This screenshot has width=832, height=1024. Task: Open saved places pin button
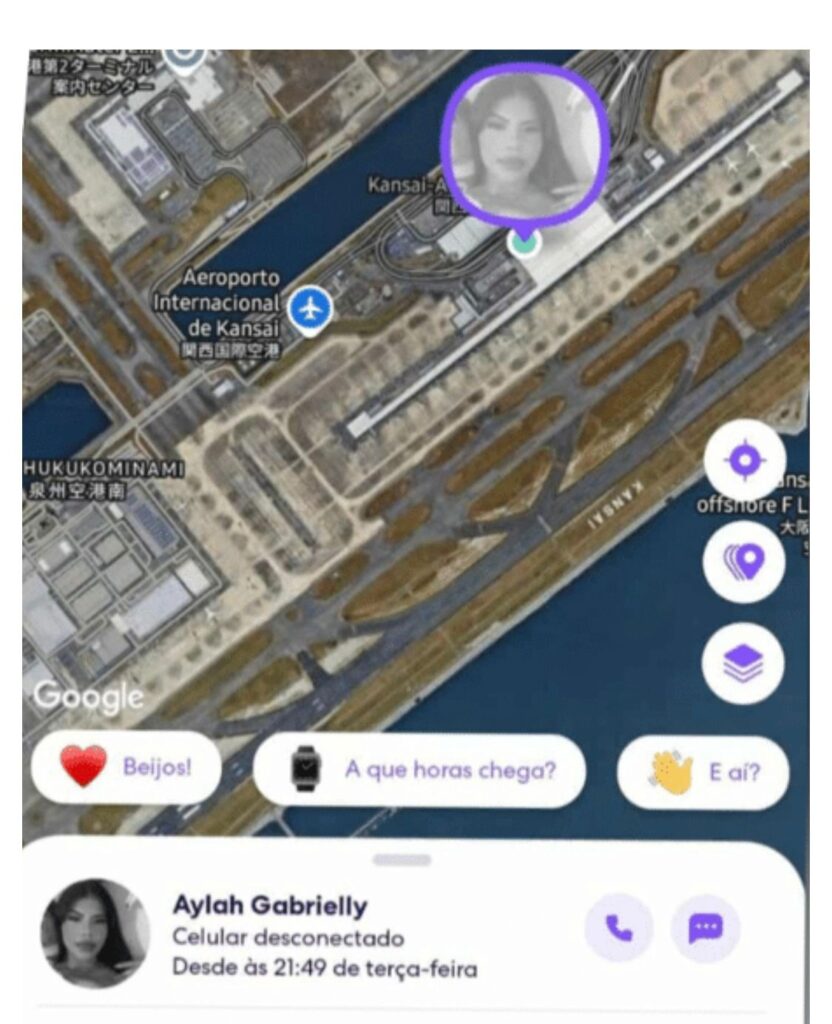coord(744,561)
